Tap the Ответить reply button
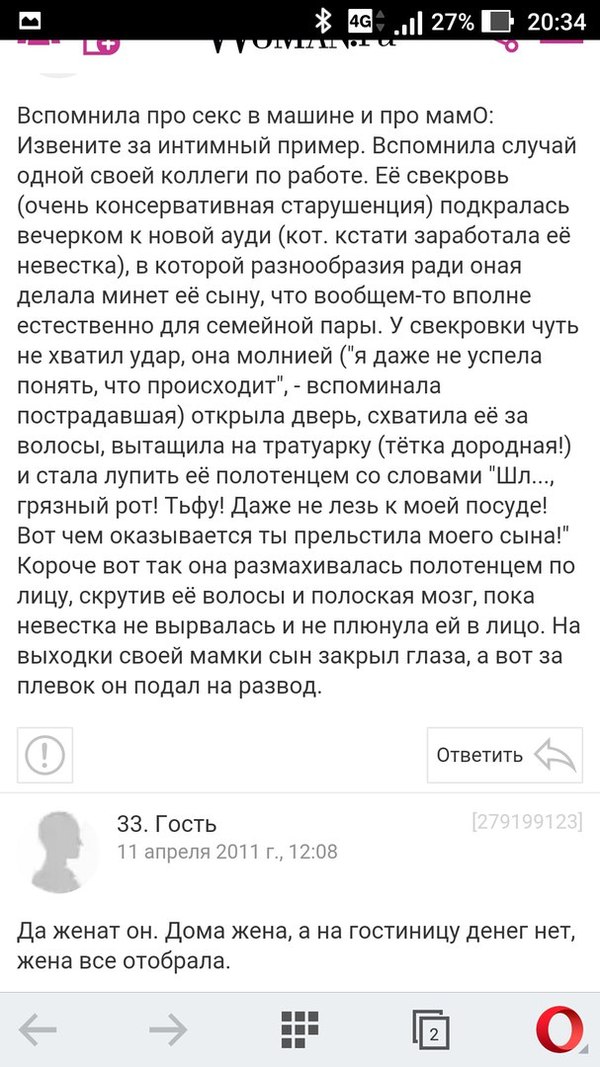 coord(505,755)
